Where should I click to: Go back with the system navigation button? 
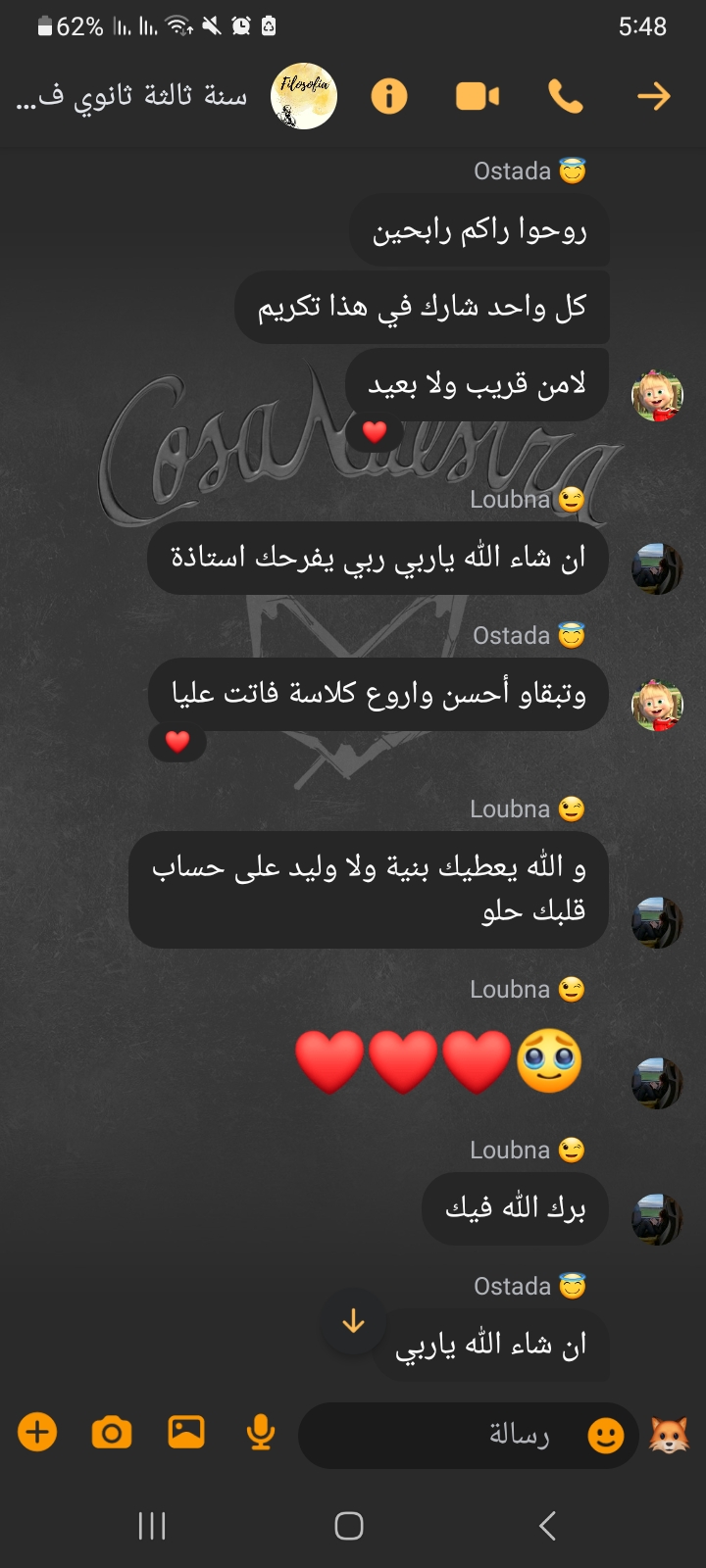(x=547, y=1526)
